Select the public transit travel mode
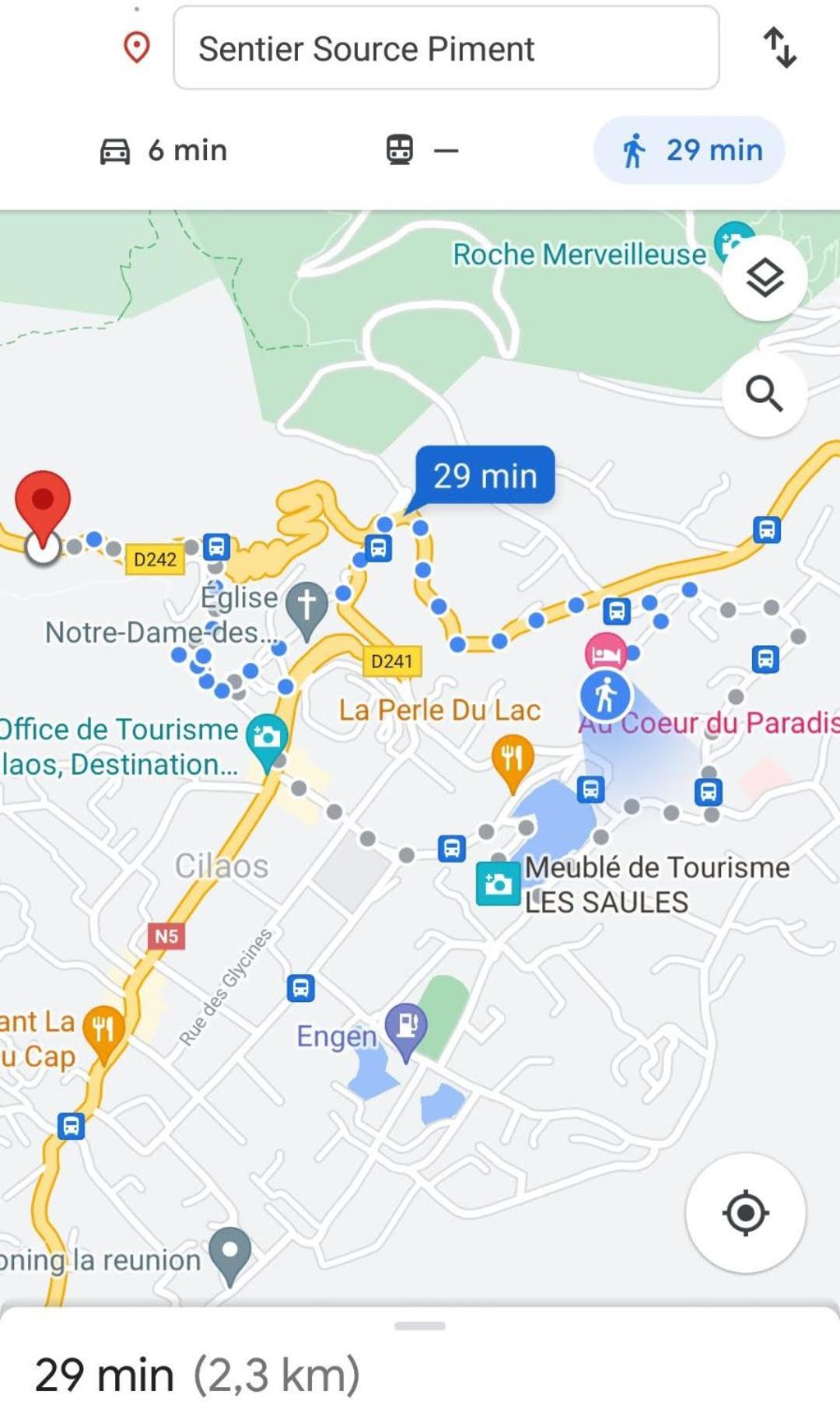The height and width of the screenshot is (1405, 840). pos(422,150)
